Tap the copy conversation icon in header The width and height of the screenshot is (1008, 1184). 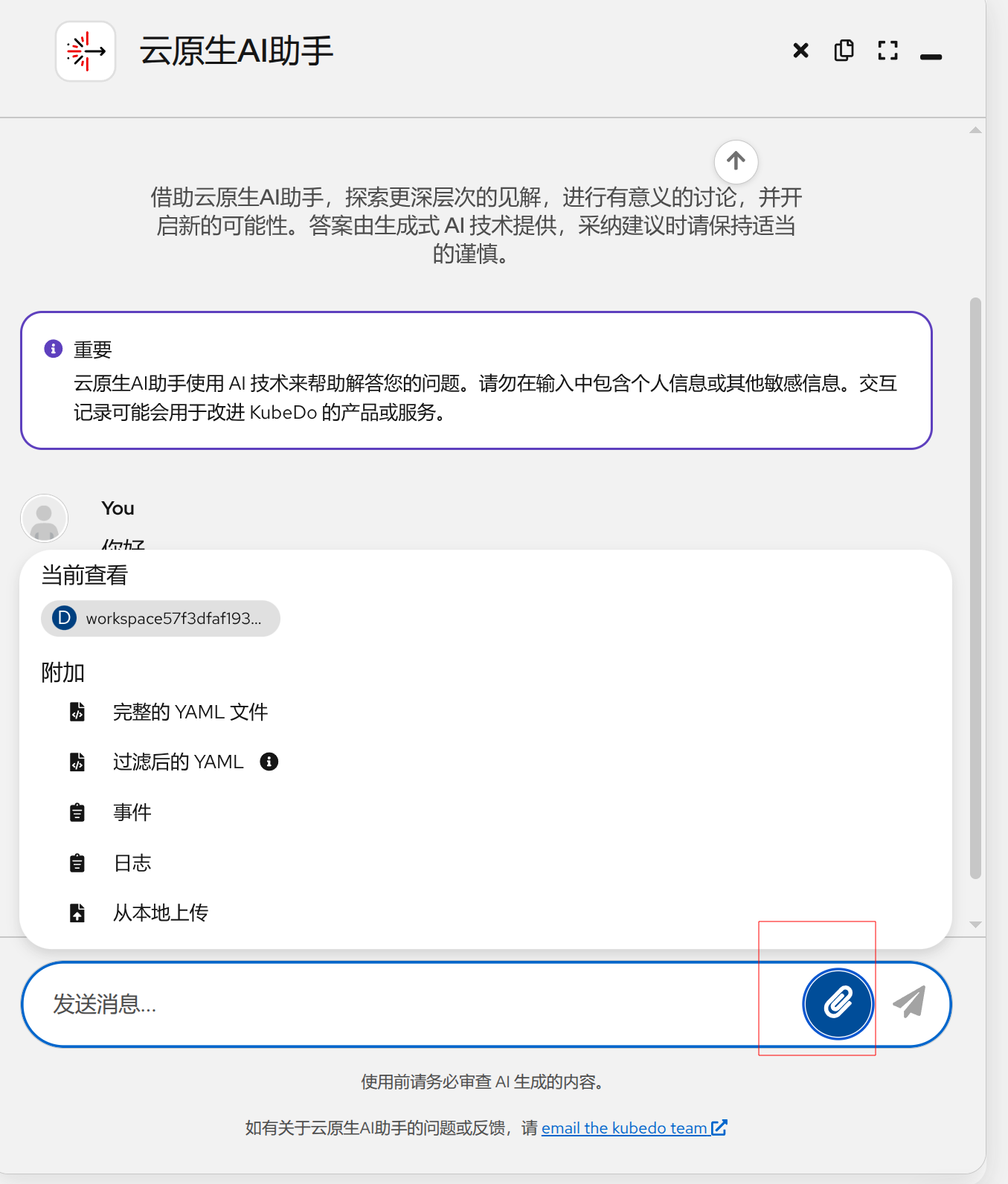pyautogui.click(x=844, y=51)
